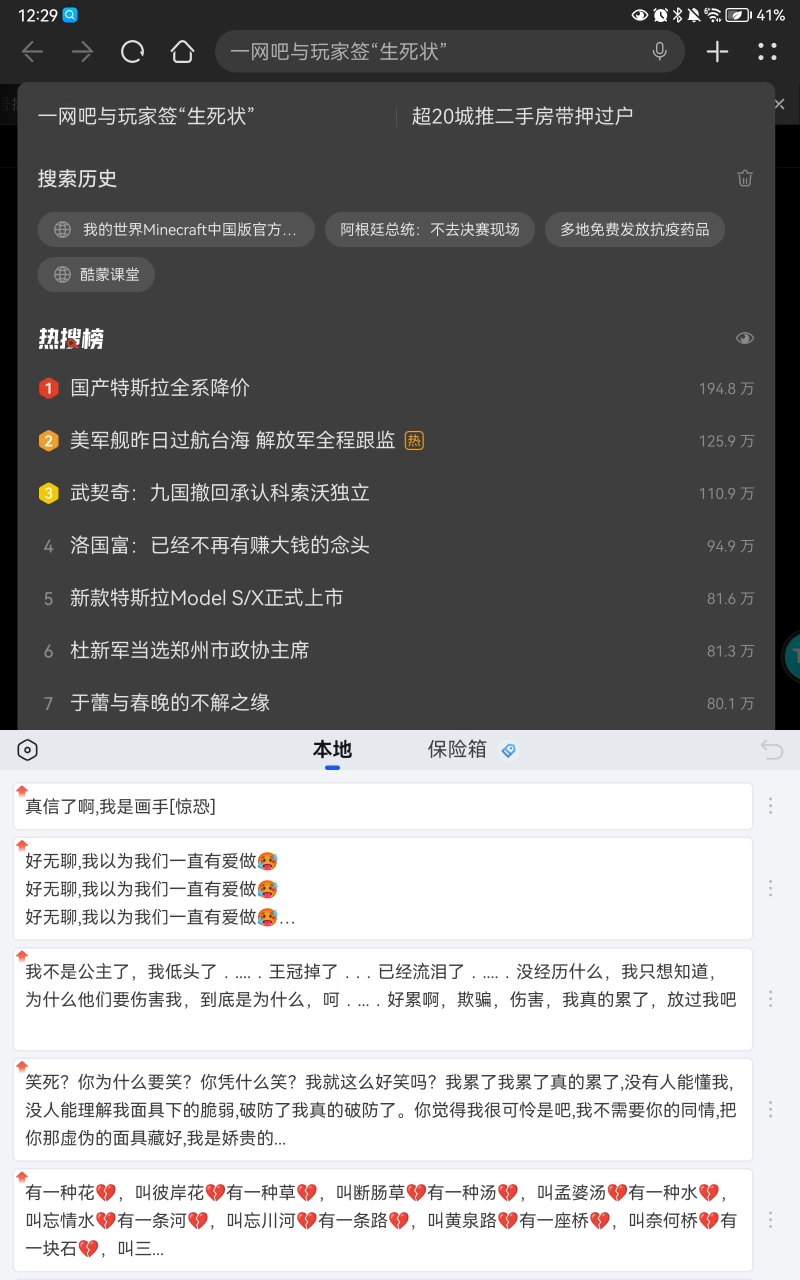
Task: Hide the hot search list with eye icon
Action: (745, 339)
